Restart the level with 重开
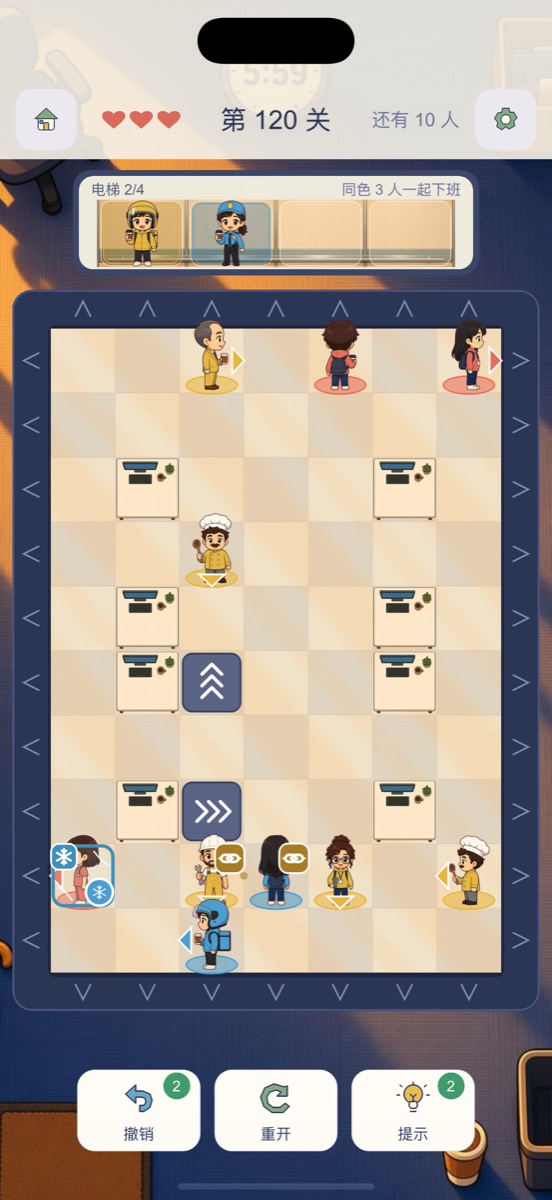552x1200 pixels. (x=275, y=1110)
